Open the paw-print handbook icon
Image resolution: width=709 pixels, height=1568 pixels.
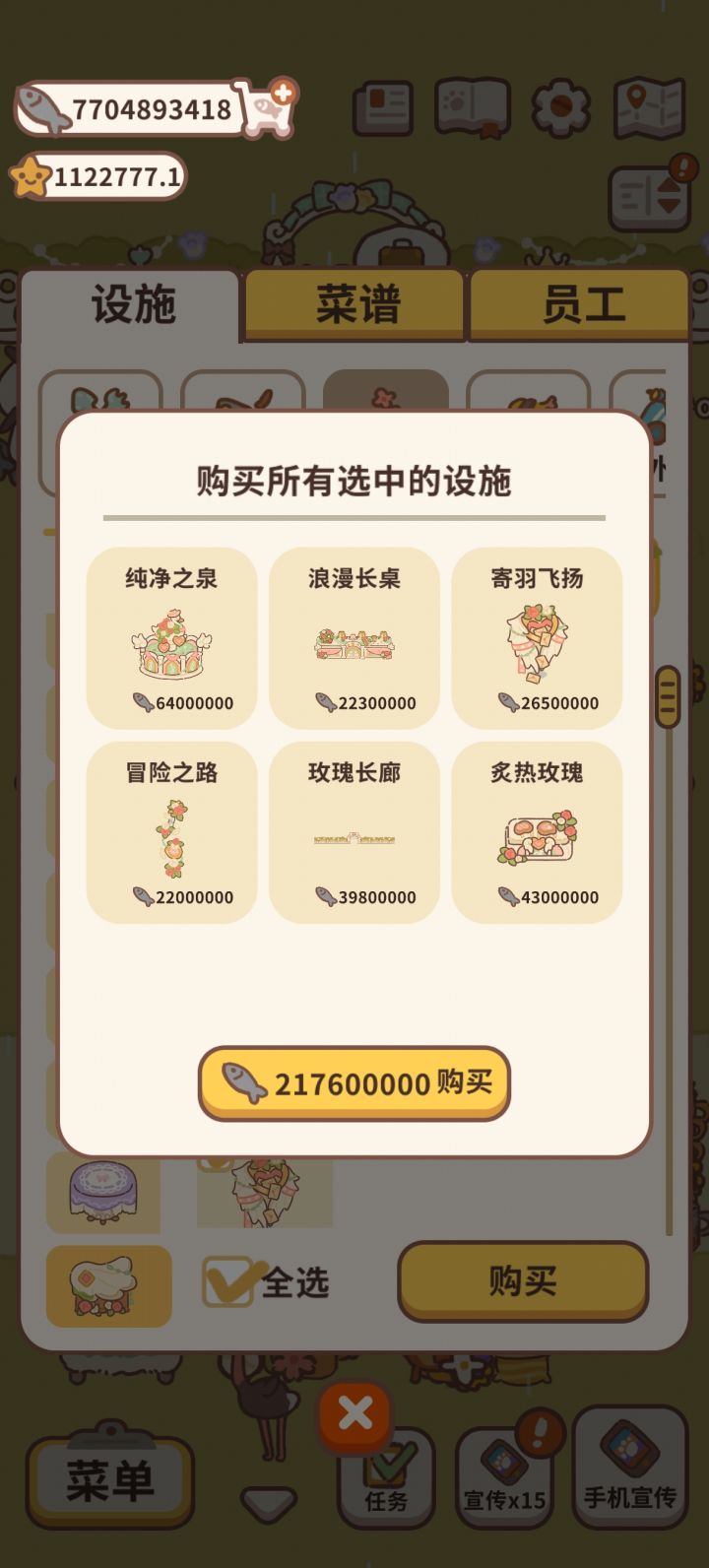coord(472,106)
